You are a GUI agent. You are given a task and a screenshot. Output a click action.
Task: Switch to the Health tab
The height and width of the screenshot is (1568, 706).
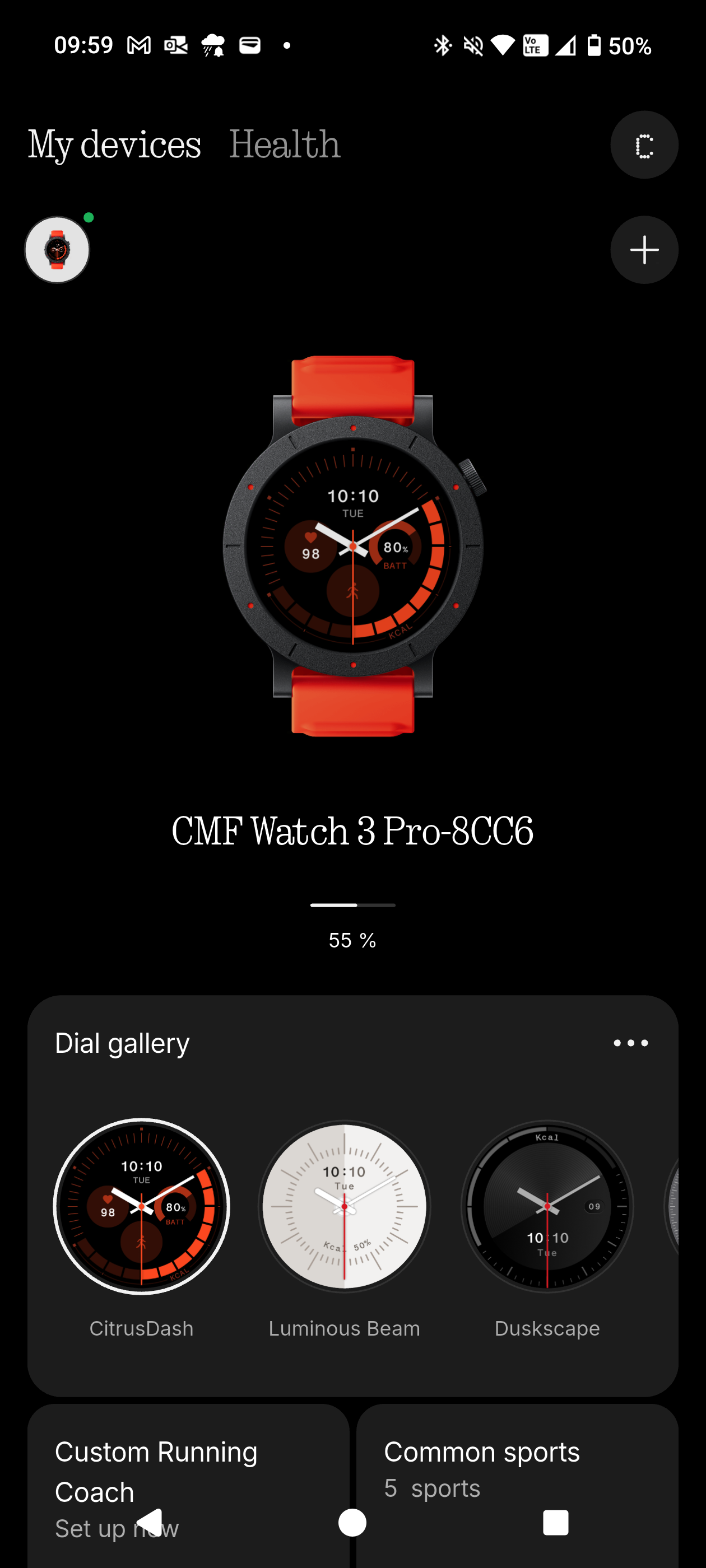[x=284, y=145]
